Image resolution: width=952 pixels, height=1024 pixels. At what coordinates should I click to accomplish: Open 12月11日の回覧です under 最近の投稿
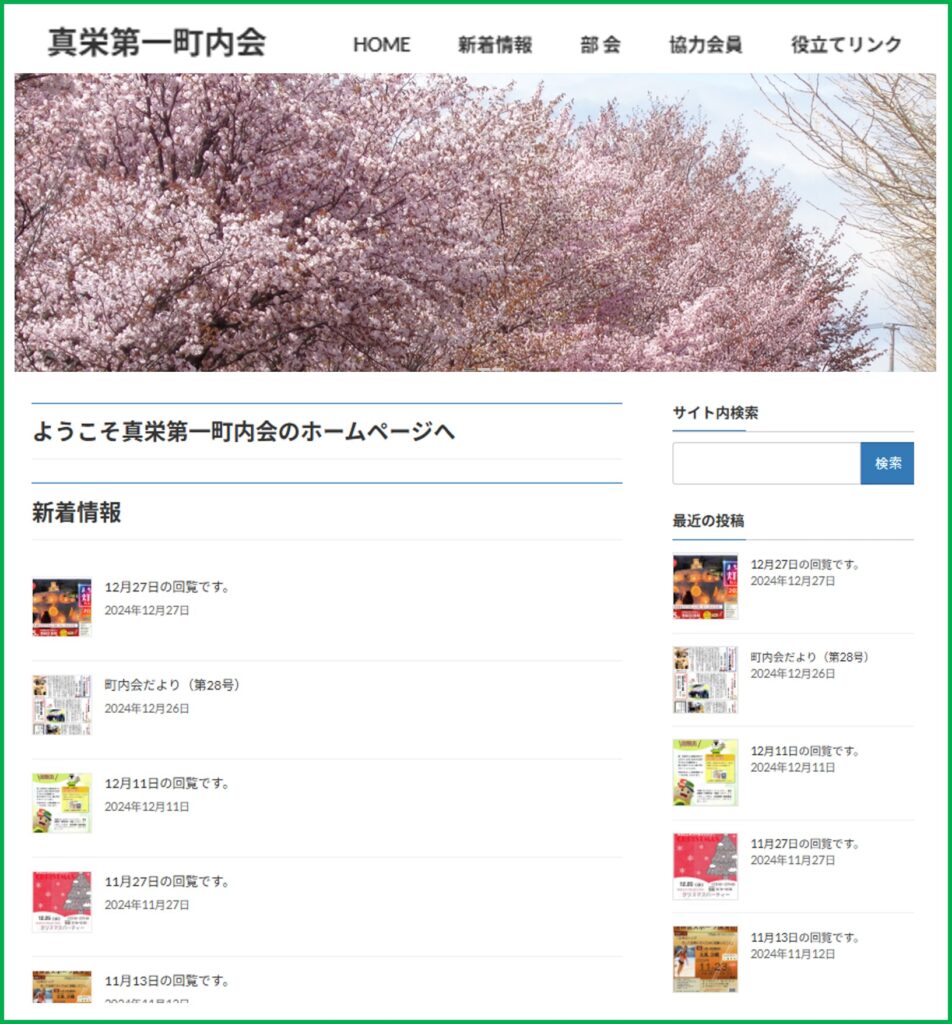(x=806, y=750)
